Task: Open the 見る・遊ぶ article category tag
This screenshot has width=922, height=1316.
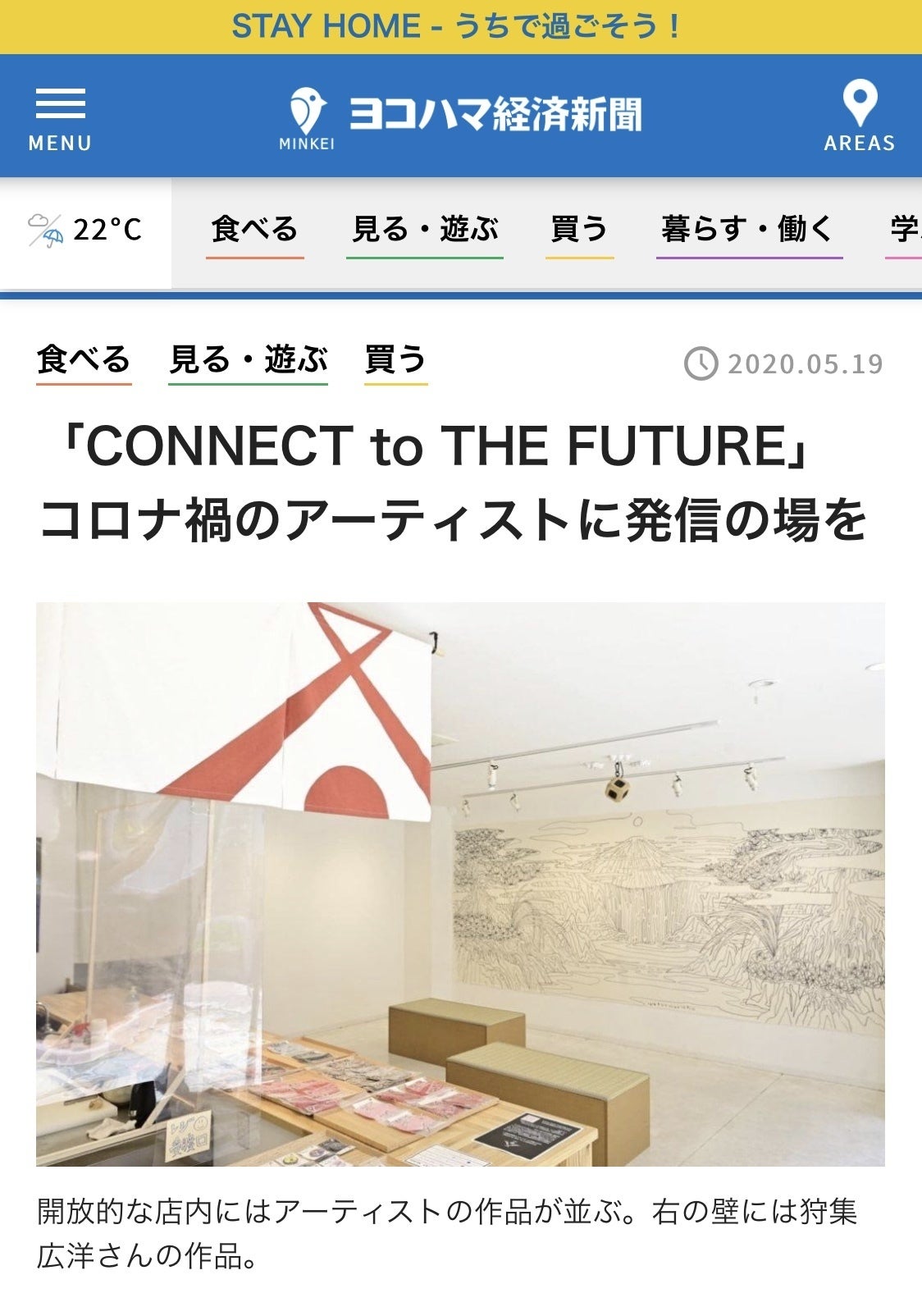Action: pyautogui.click(x=248, y=361)
